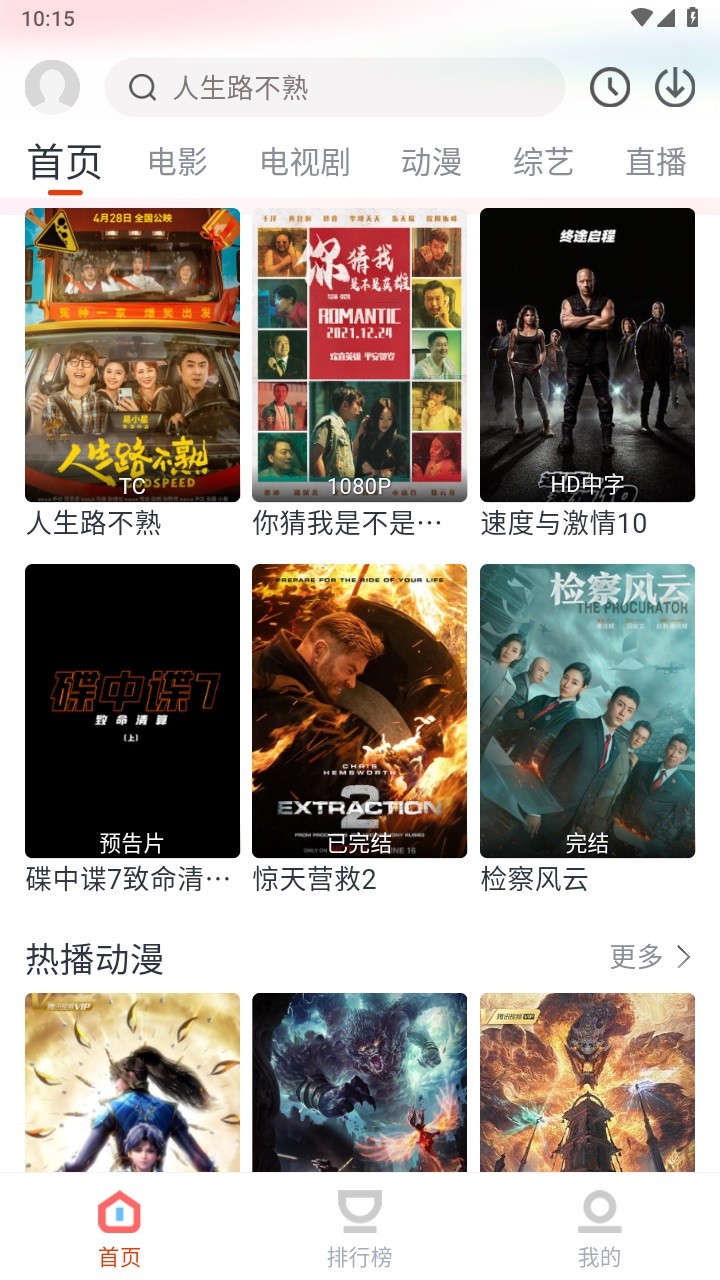Open the movie 人生路不熟

[x=132, y=355]
